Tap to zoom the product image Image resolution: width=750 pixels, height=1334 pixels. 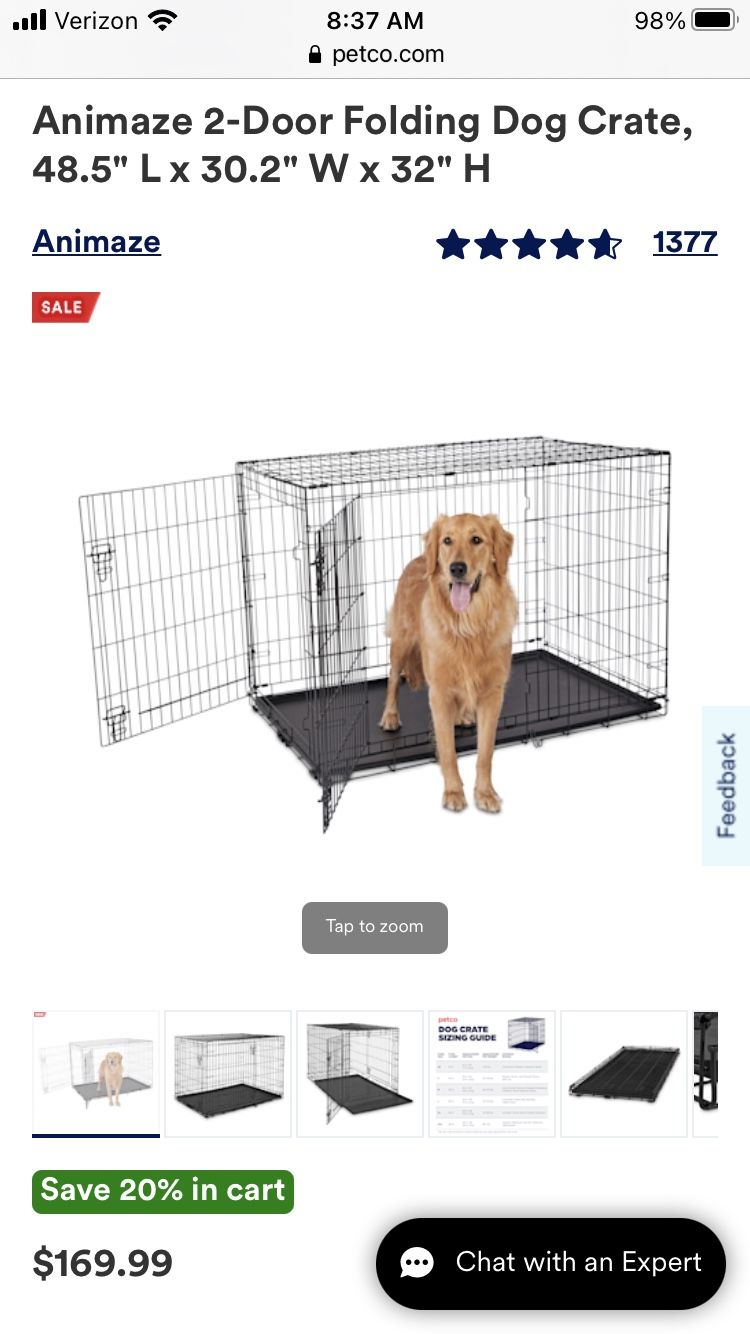click(375, 927)
